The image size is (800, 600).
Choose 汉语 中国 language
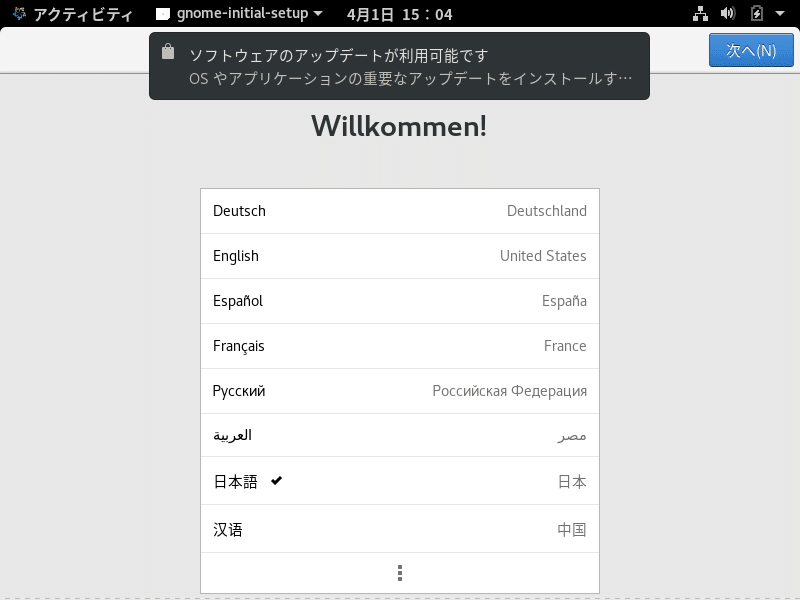pyautogui.click(x=400, y=529)
